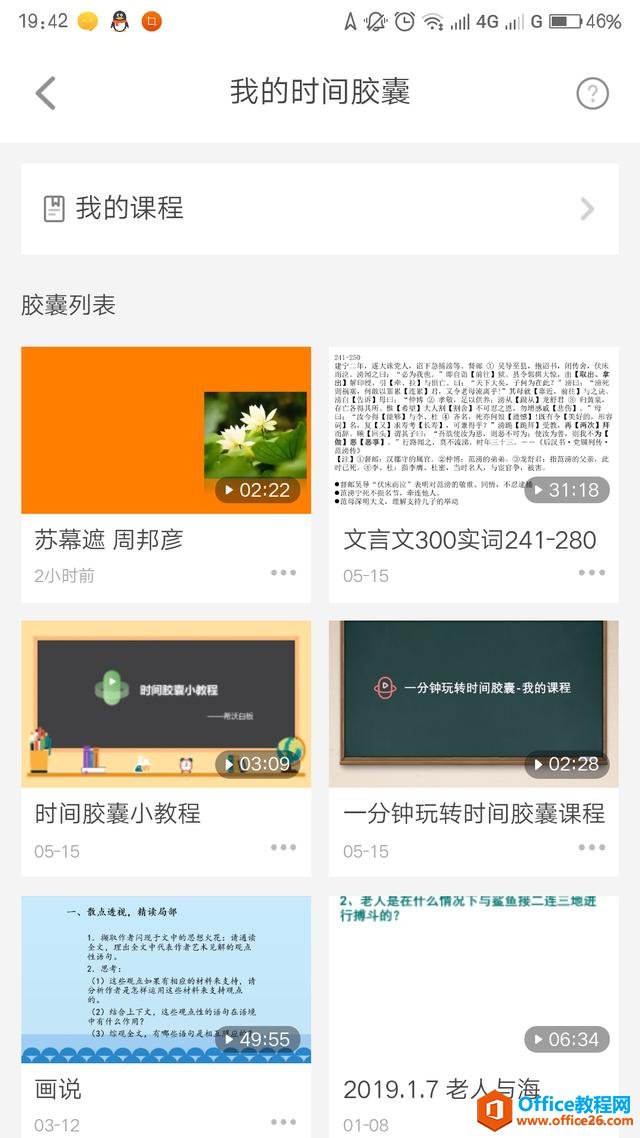640x1138 pixels.
Task: Open the overflow menu for 一分钟玩转时间胶囊课程
Action: click(591, 848)
